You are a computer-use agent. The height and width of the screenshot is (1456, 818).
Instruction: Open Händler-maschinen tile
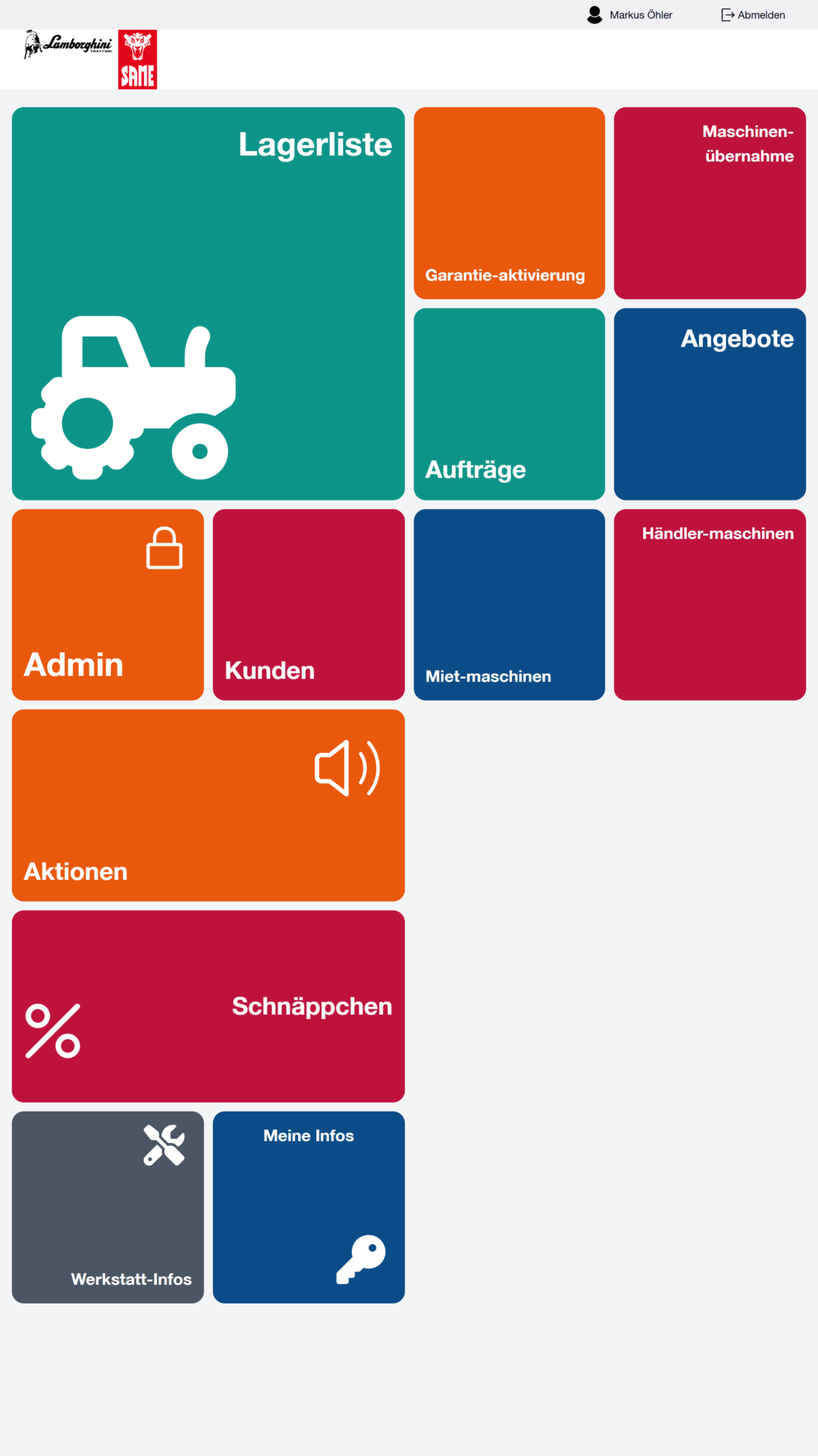(x=710, y=604)
